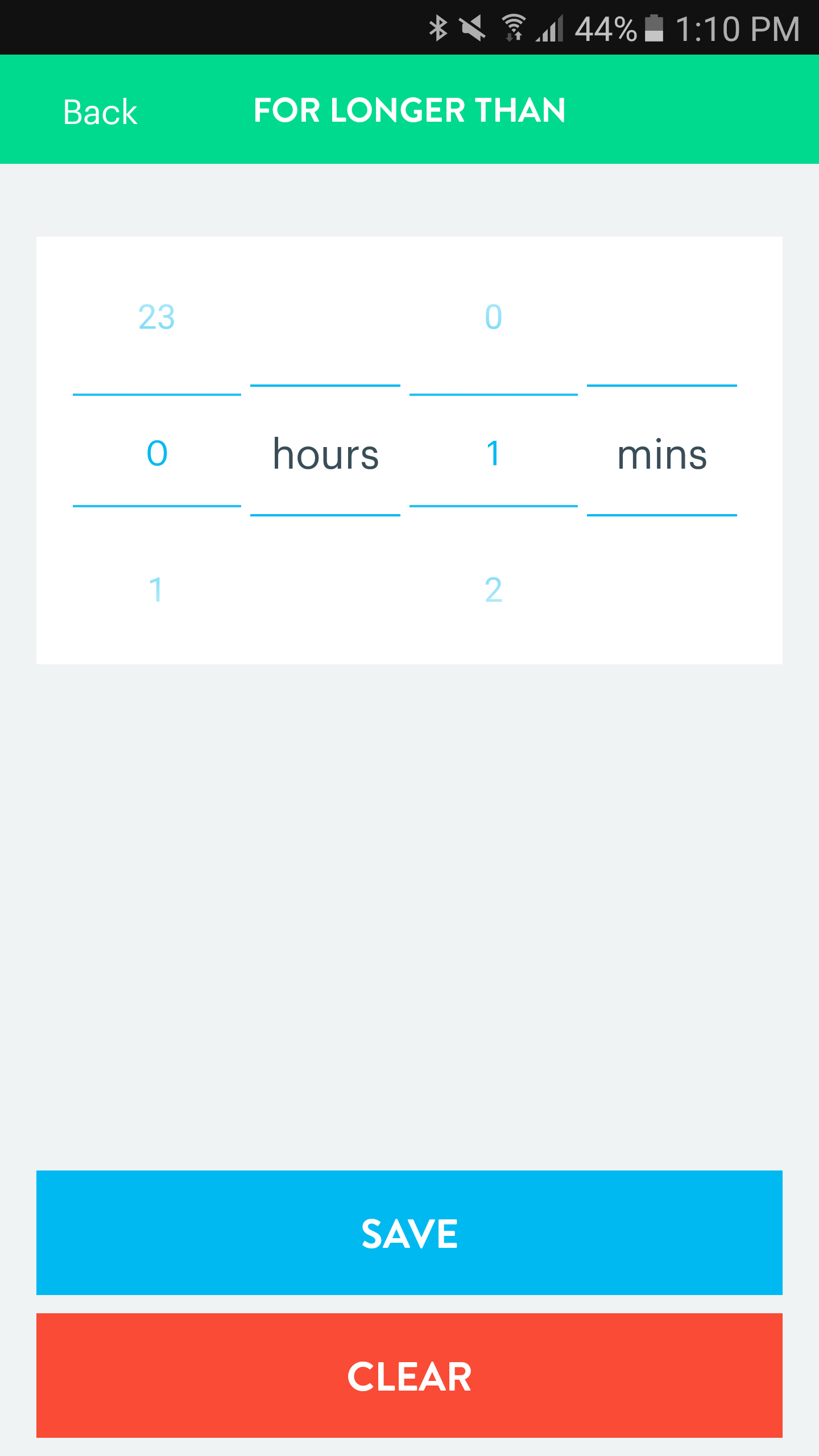Select 2 in the minutes picker
819x1456 pixels.
(x=494, y=590)
